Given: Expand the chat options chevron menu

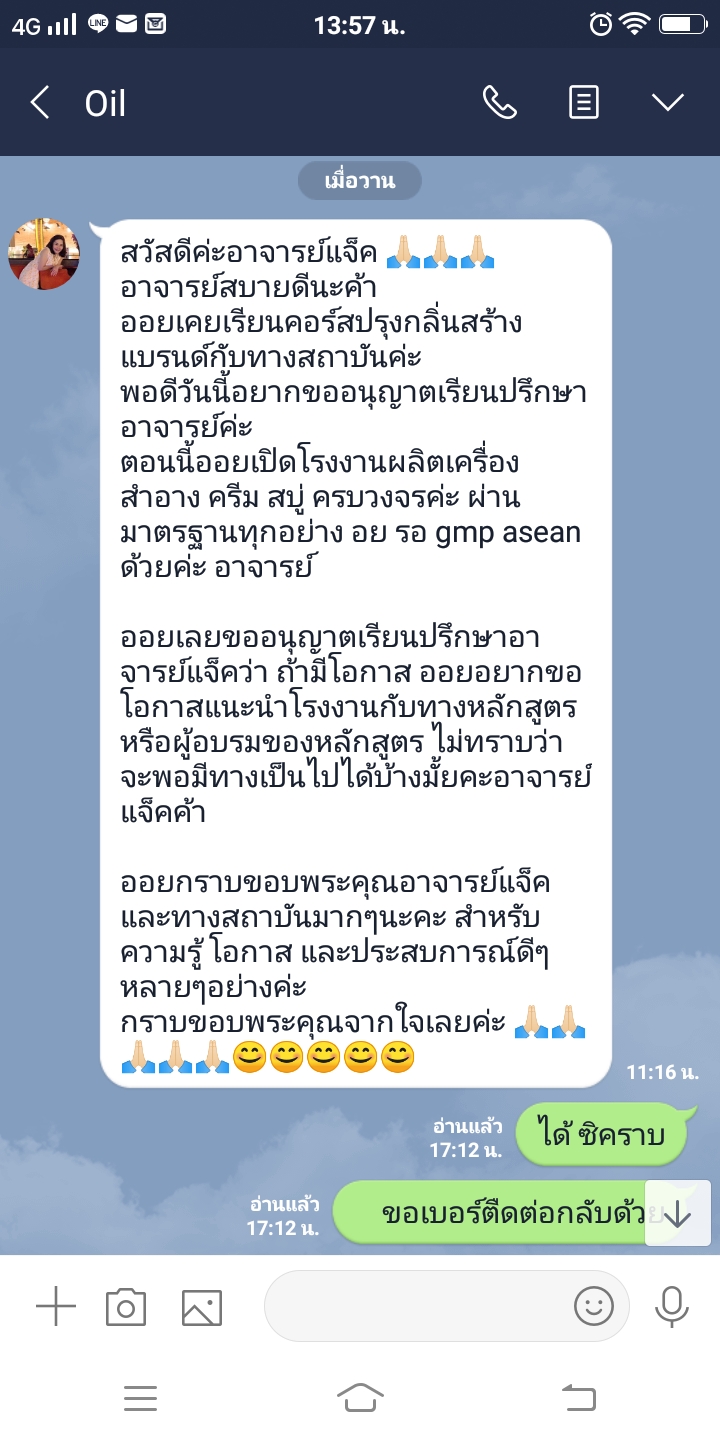Looking at the screenshot, I should (x=667, y=102).
